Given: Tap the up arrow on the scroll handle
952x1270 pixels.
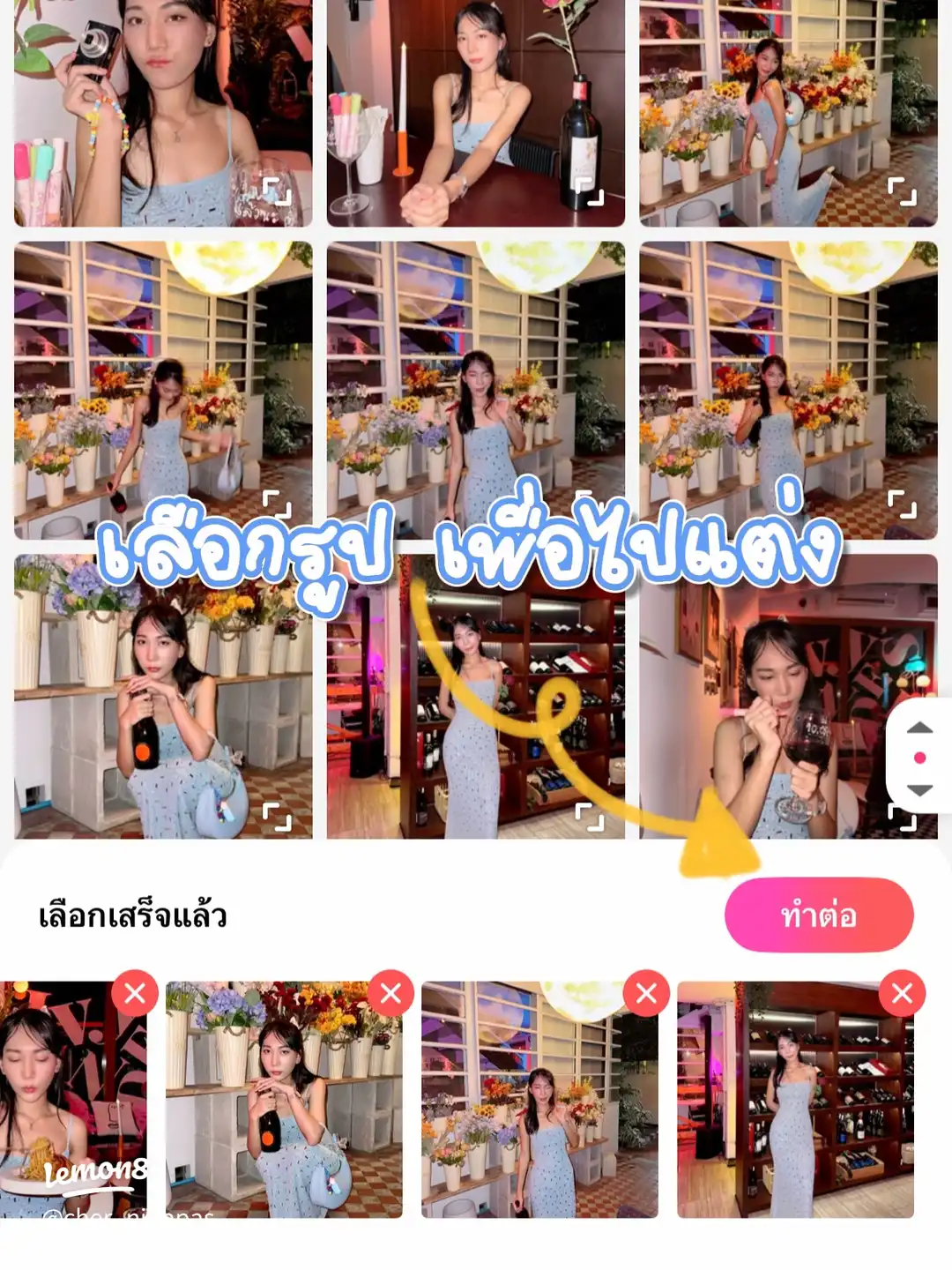Looking at the screenshot, I should 919,728.
